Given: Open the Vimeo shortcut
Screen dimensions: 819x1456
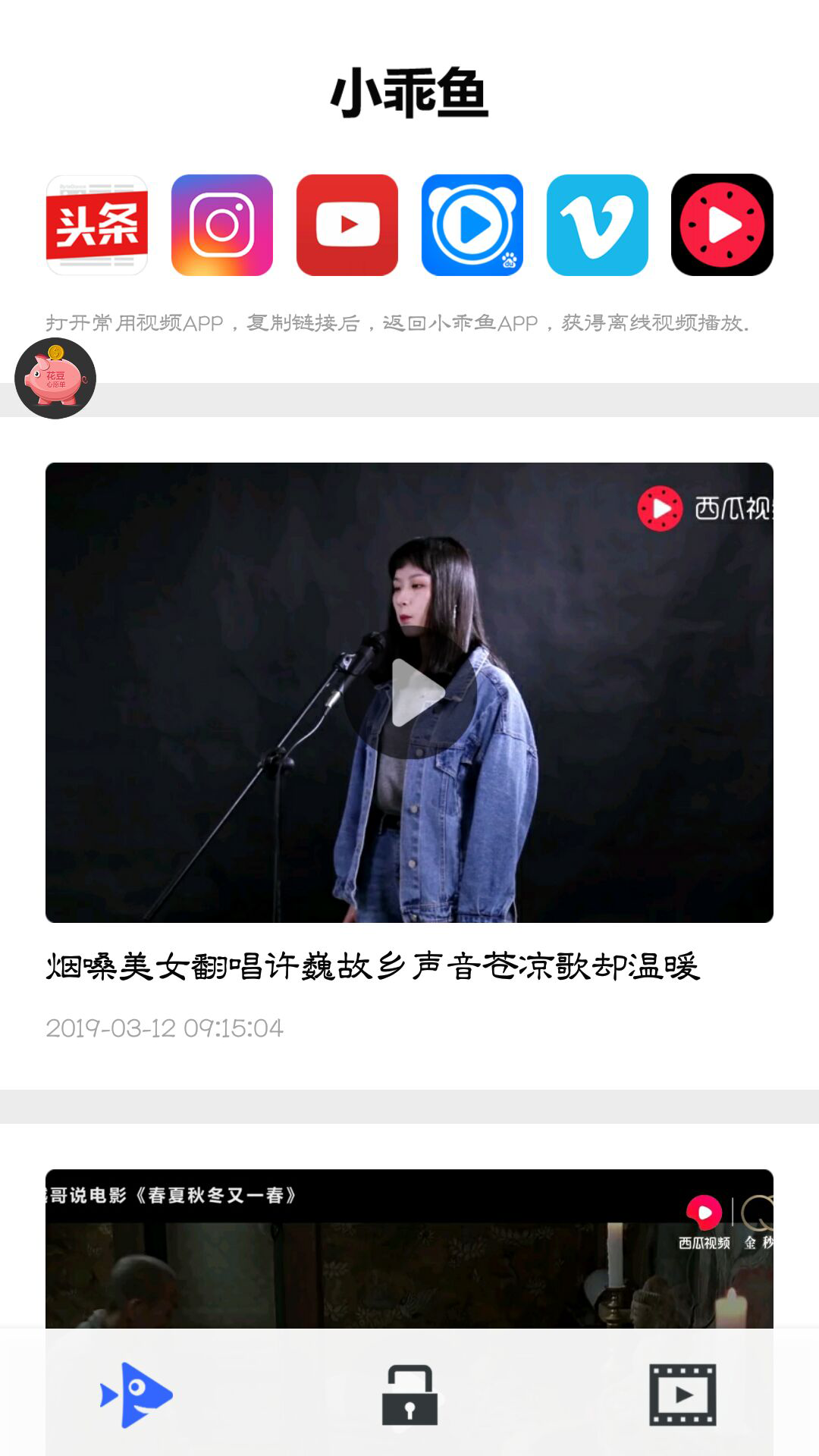Looking at the screenshot, I should tap(598, 225).
